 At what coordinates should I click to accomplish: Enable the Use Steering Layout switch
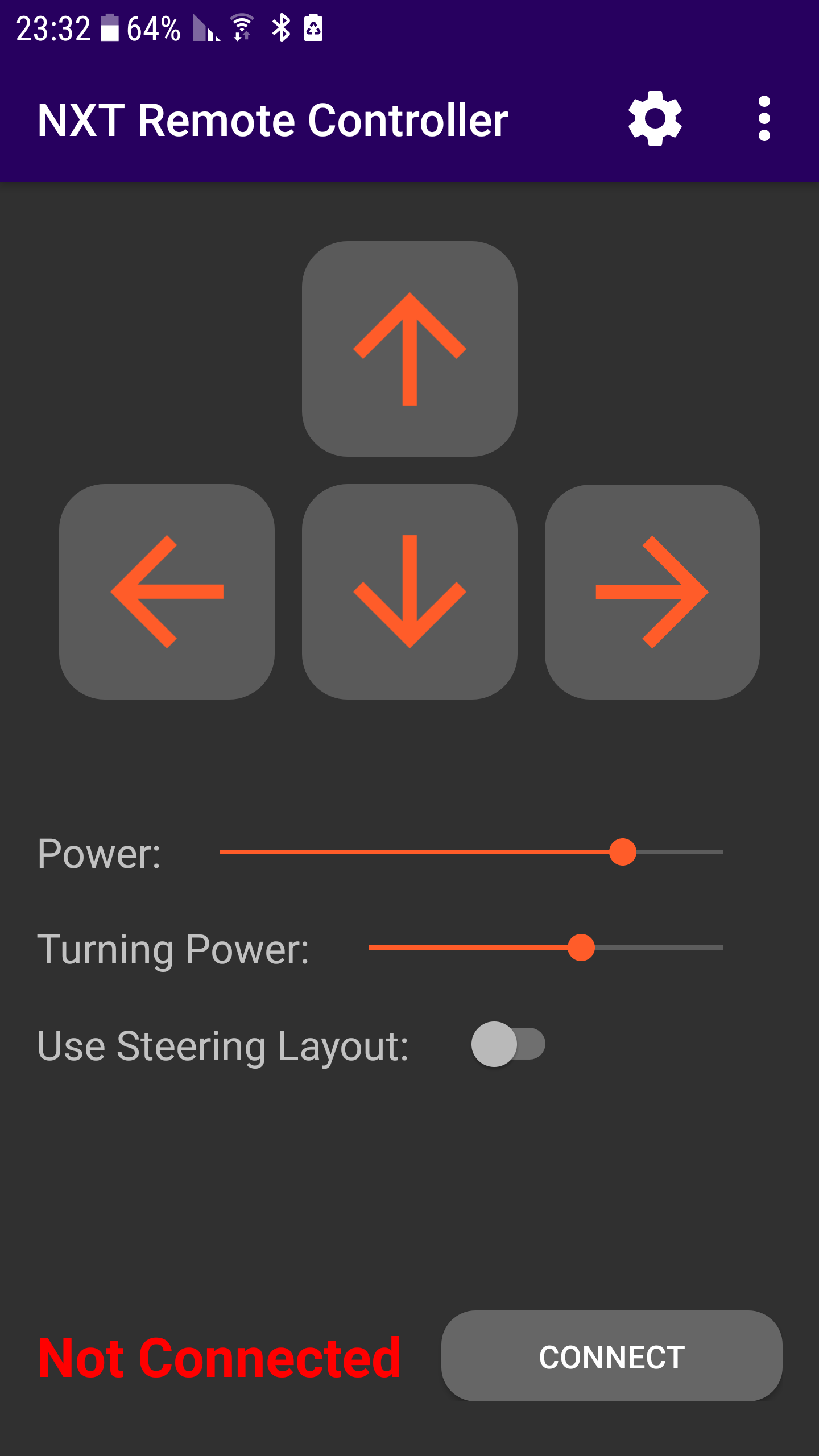pos(508,1044)
